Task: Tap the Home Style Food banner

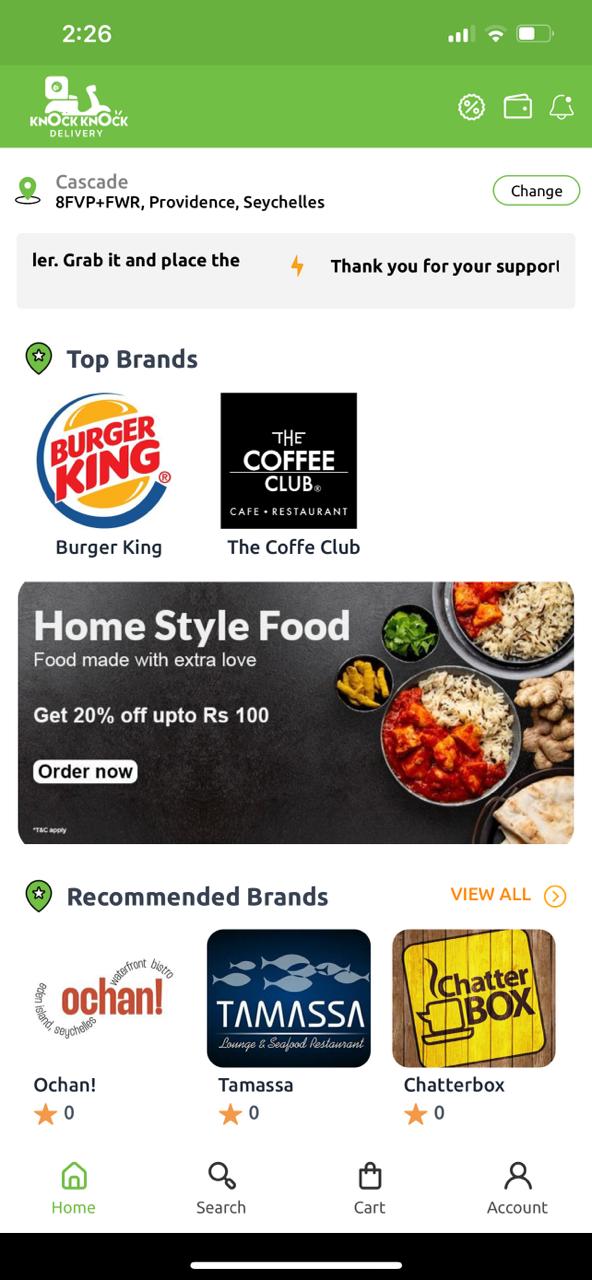Action: 296,713
